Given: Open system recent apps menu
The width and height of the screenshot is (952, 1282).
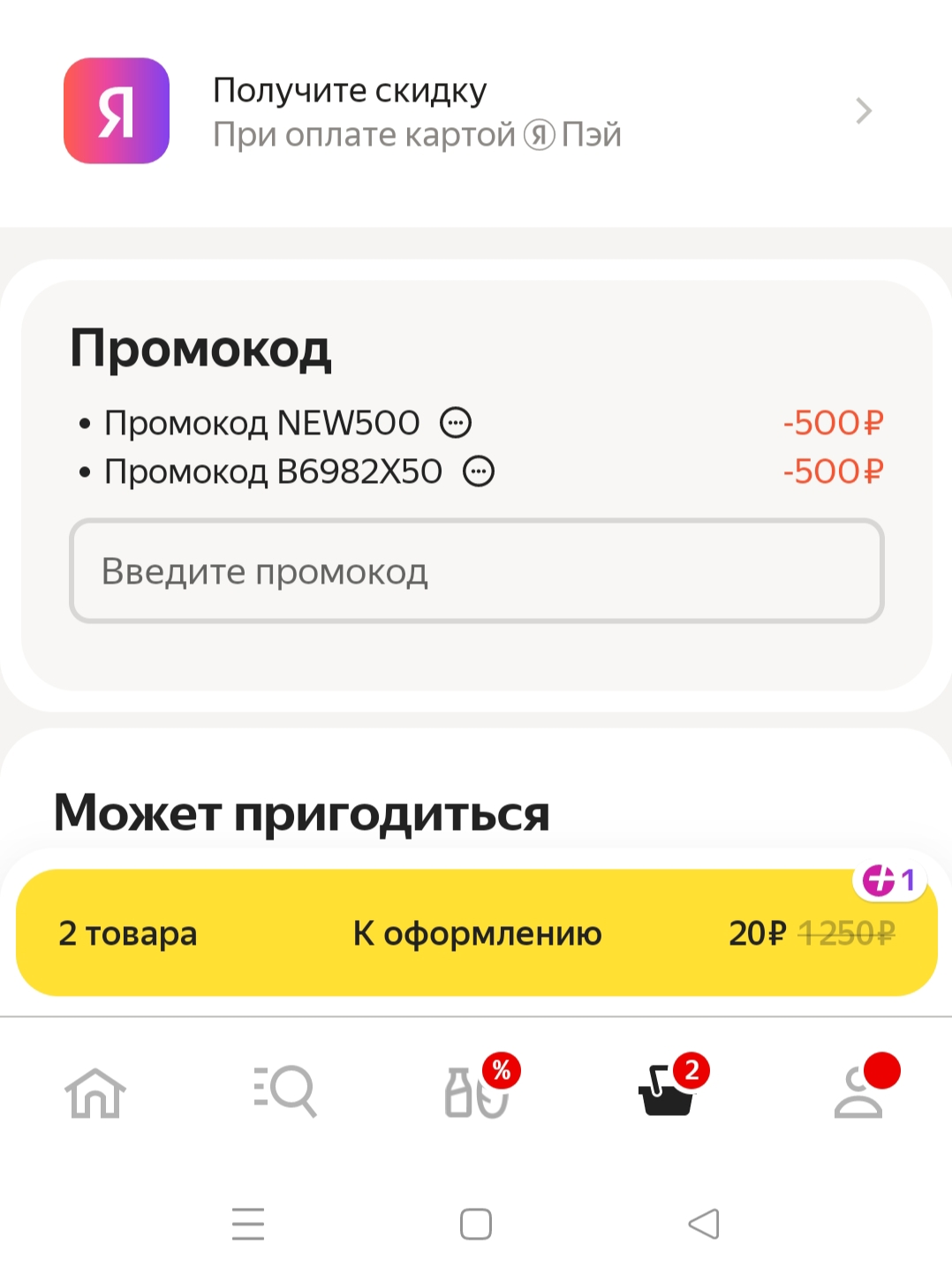Looking at the screenshot, I should (x=248, y=1224).
